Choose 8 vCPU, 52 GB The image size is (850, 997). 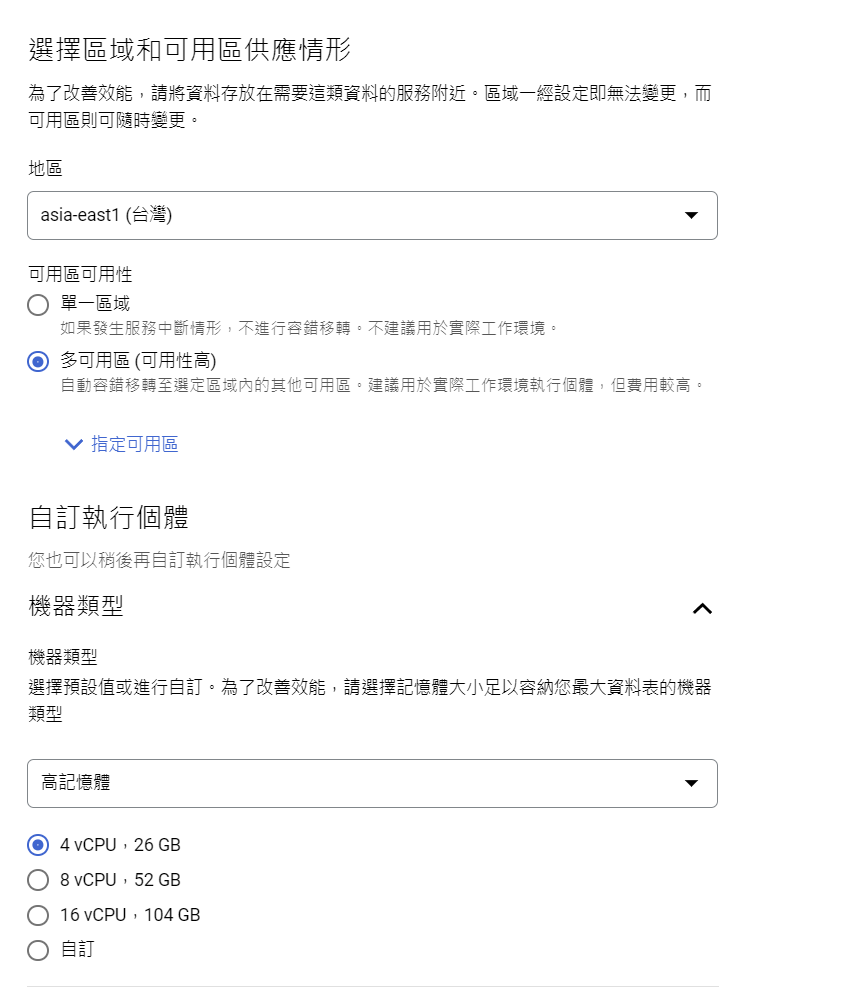coord(38,880)
